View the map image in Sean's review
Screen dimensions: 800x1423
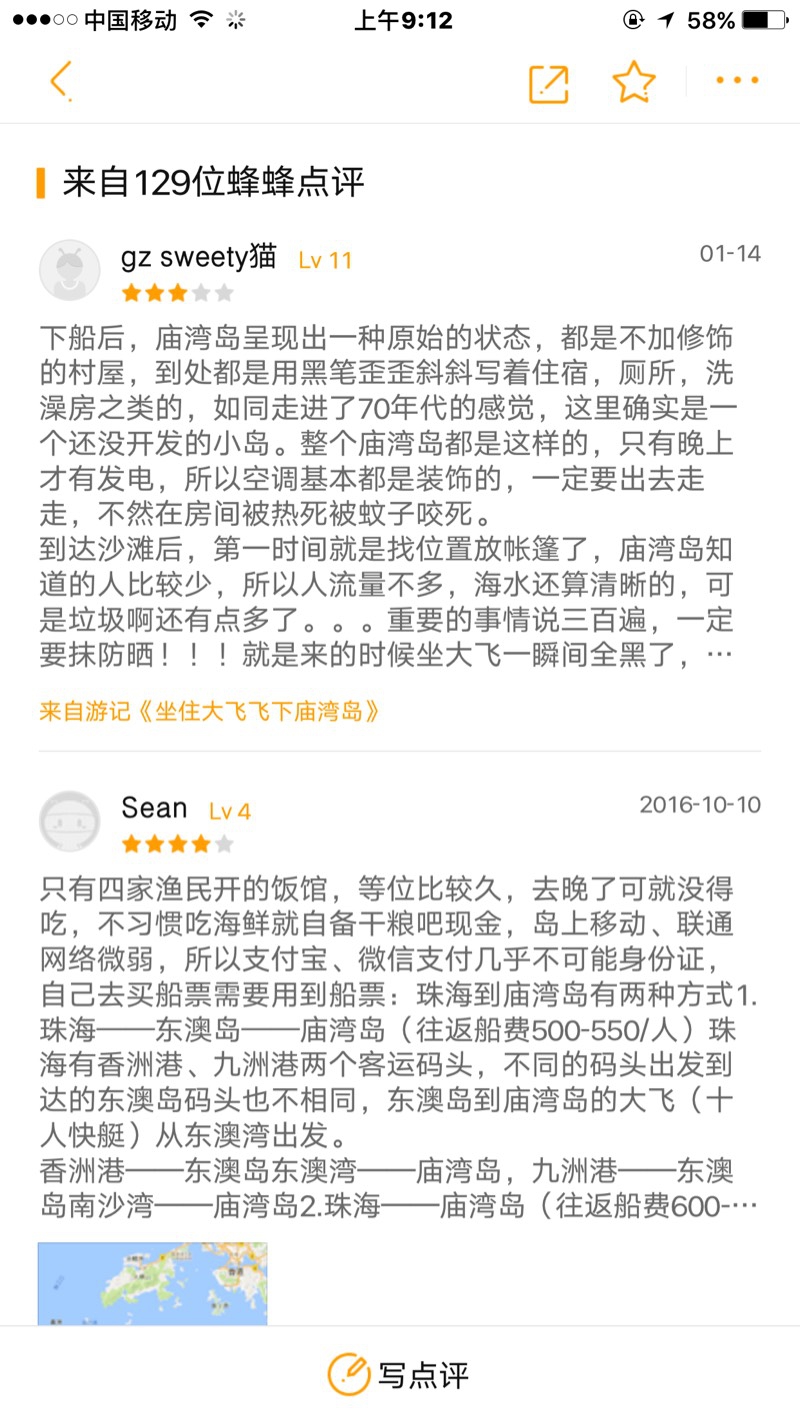click(x=152, y=1284)
